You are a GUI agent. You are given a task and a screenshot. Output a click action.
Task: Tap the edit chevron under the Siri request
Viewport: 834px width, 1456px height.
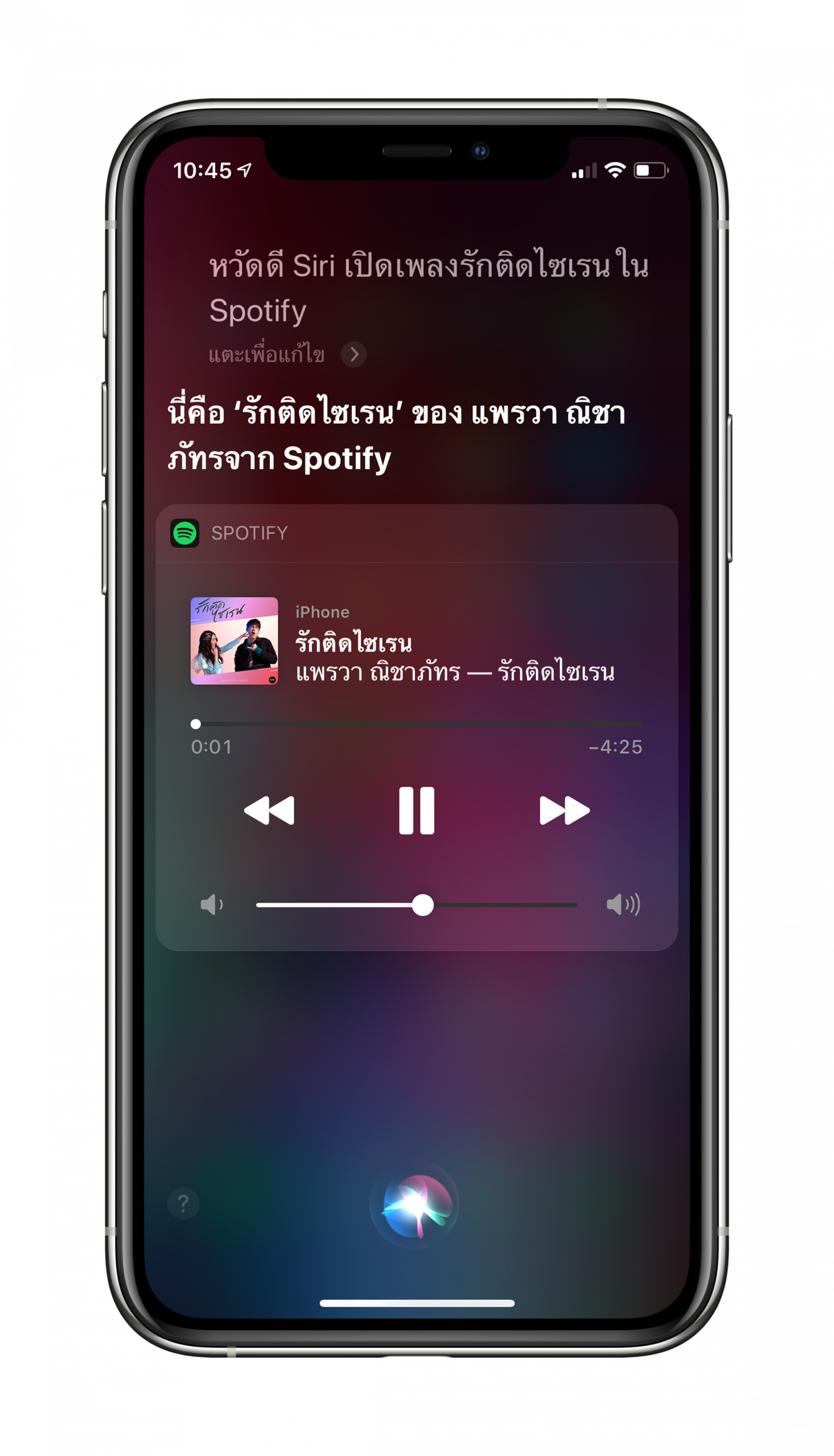353,355
